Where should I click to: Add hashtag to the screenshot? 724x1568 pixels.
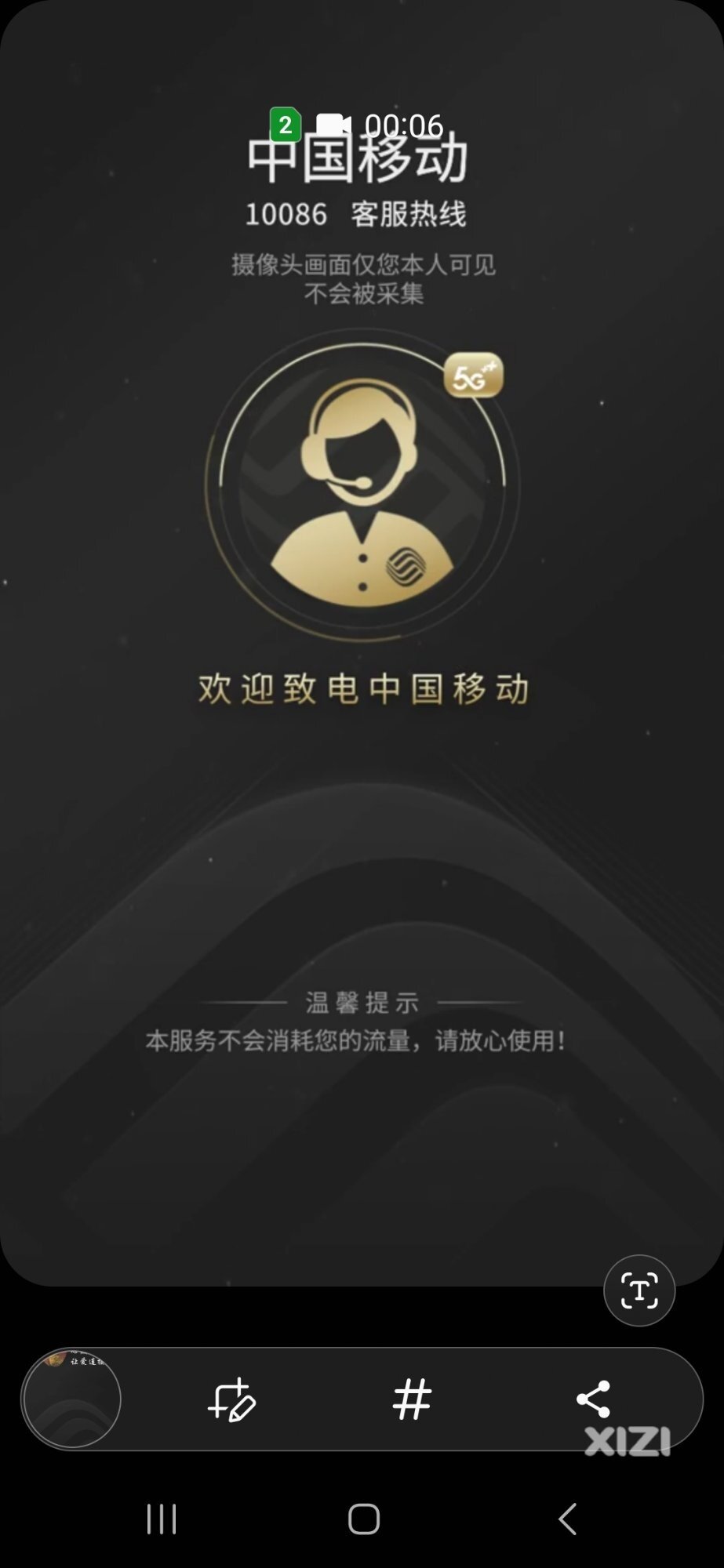click(x=412, y=1399)
